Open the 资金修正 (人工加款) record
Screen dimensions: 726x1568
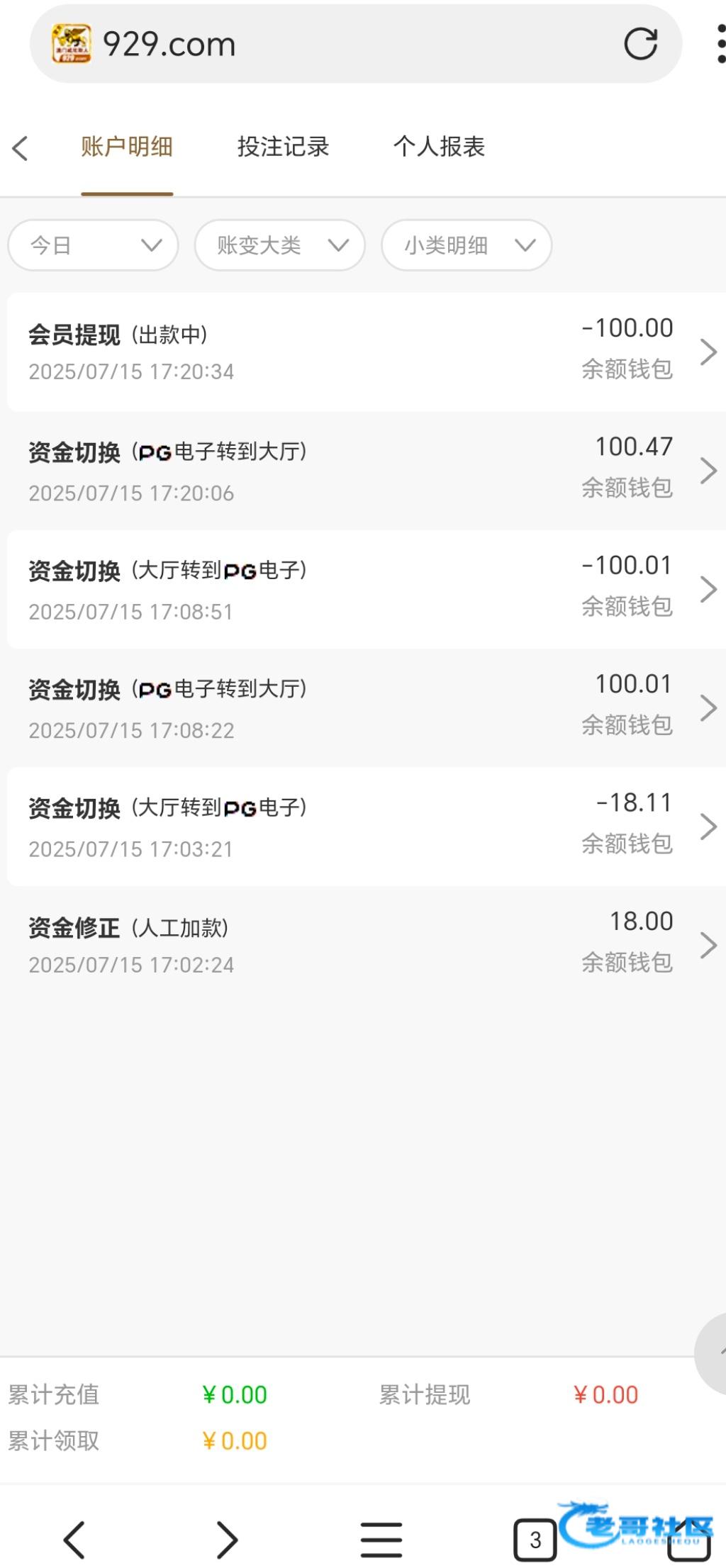tap(367, 945)
